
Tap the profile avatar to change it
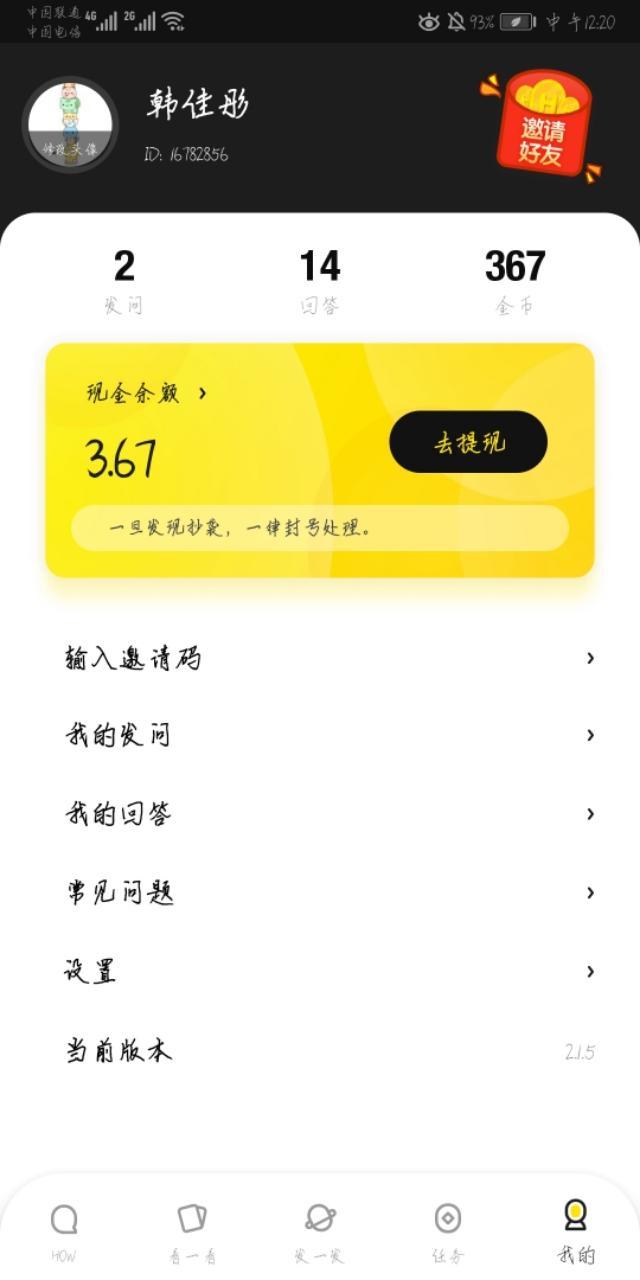point(70,125)
